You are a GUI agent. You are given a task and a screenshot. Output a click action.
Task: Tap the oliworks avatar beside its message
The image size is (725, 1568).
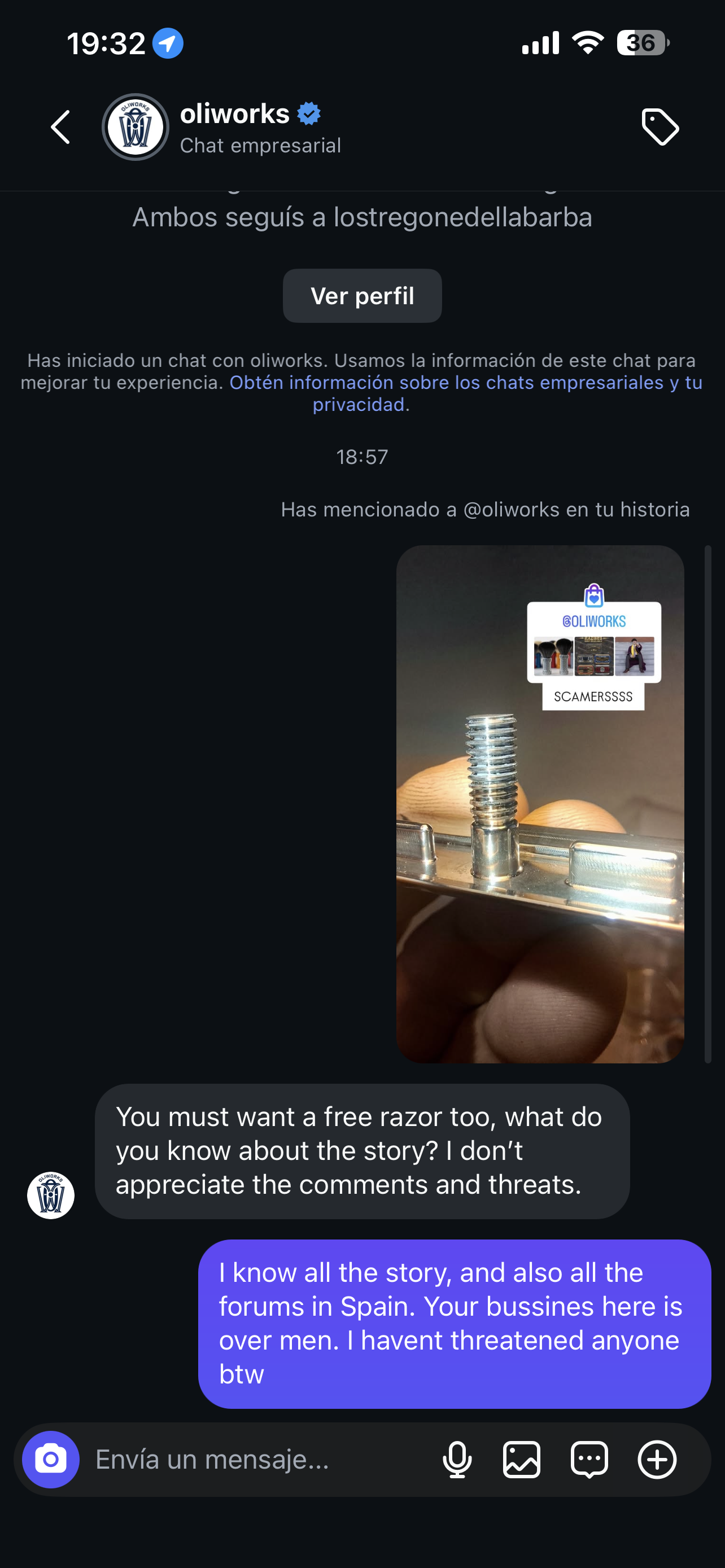pyautogui.click(x=50, y=1195)
